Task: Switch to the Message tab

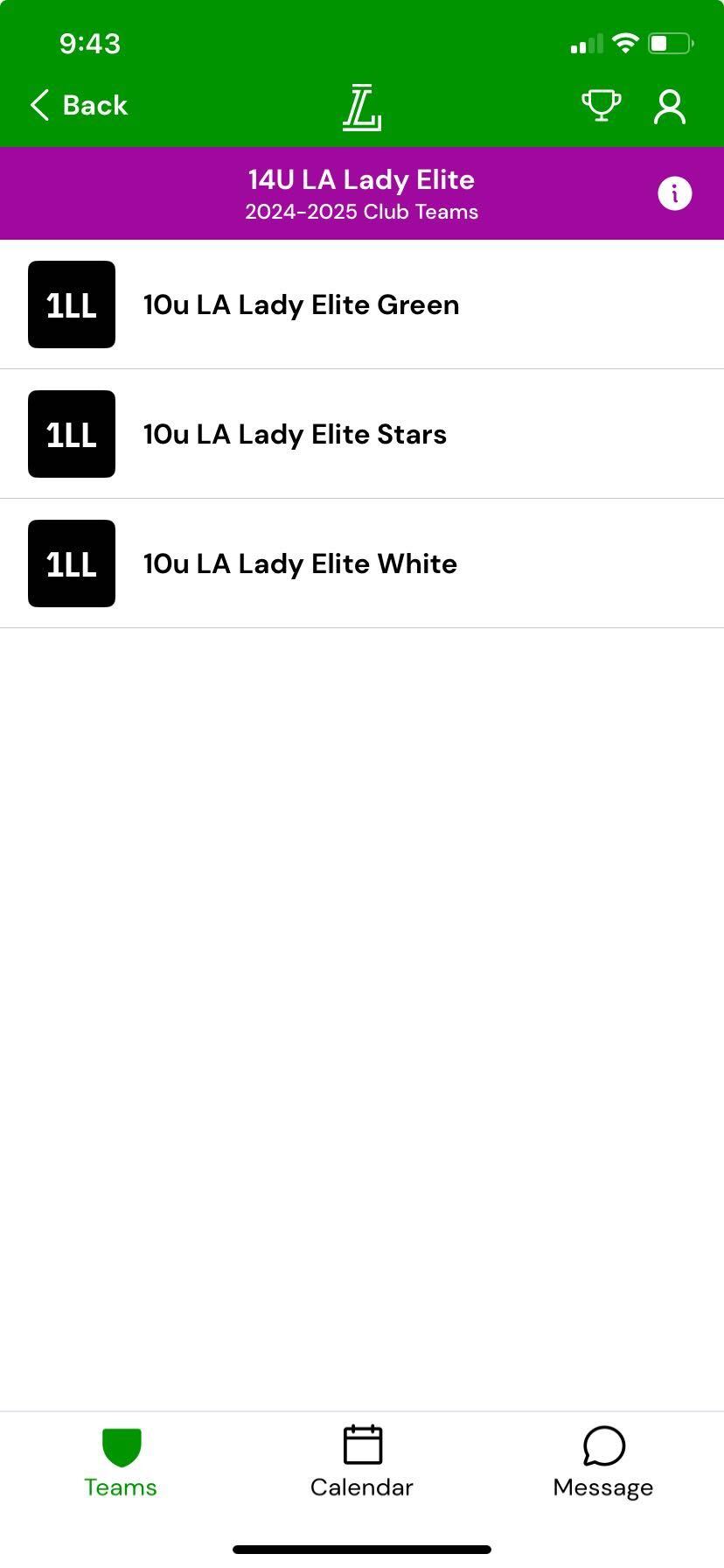Action: click(x=603, y=1463)
